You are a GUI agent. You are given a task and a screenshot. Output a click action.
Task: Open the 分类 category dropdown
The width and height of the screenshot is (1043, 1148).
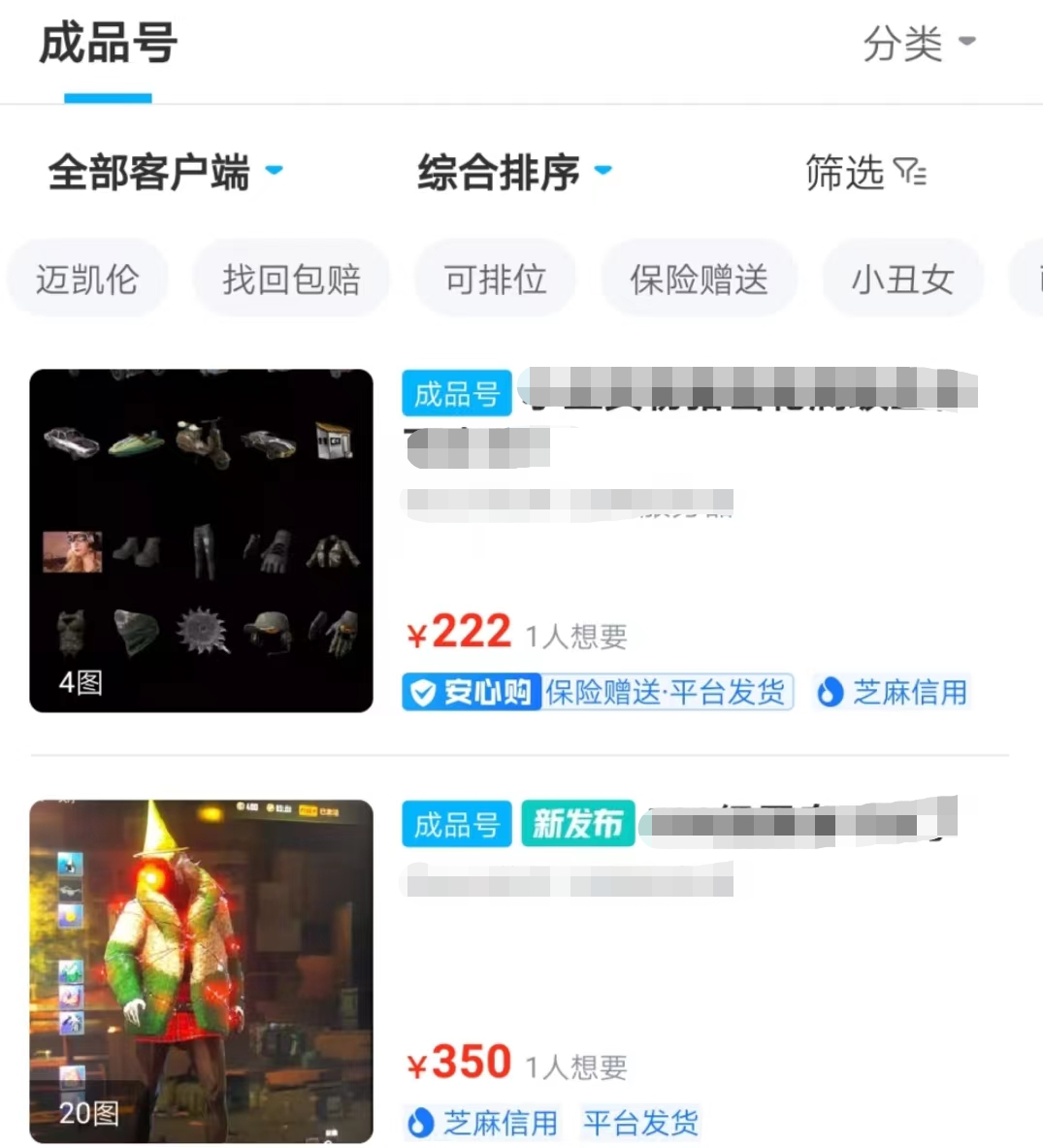(918, 44)
